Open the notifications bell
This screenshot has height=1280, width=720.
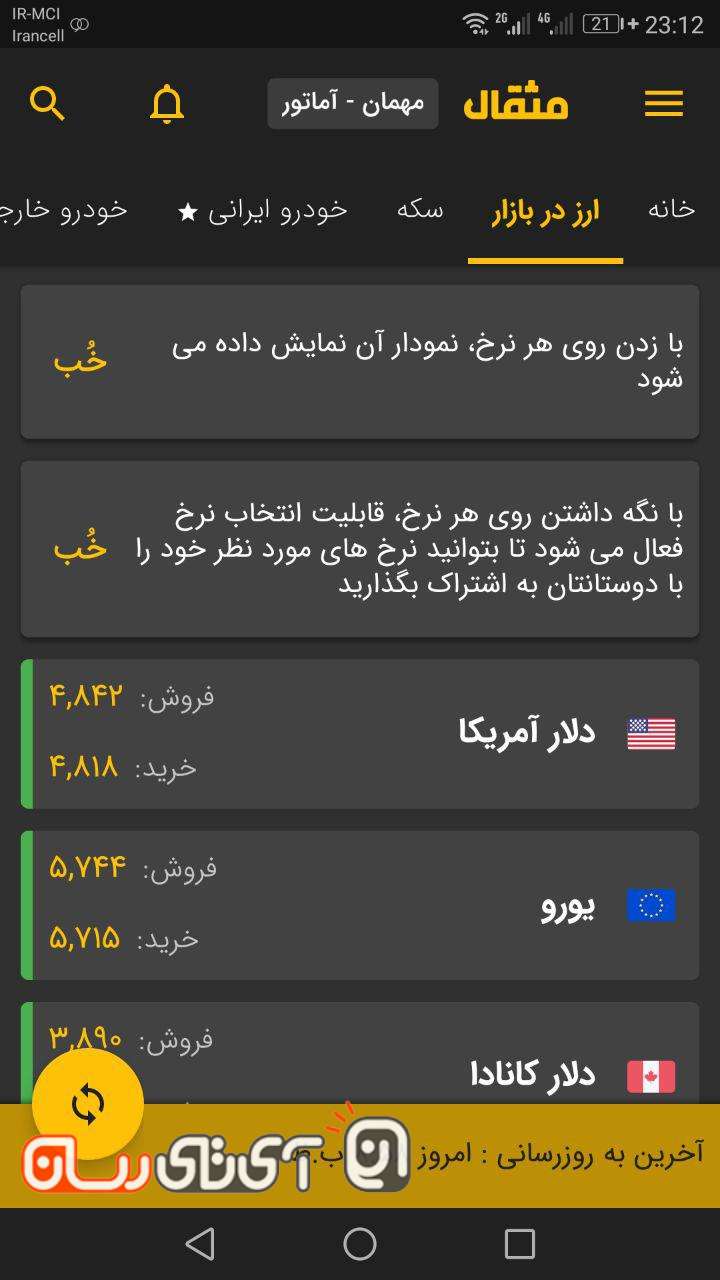click(167, 103)
